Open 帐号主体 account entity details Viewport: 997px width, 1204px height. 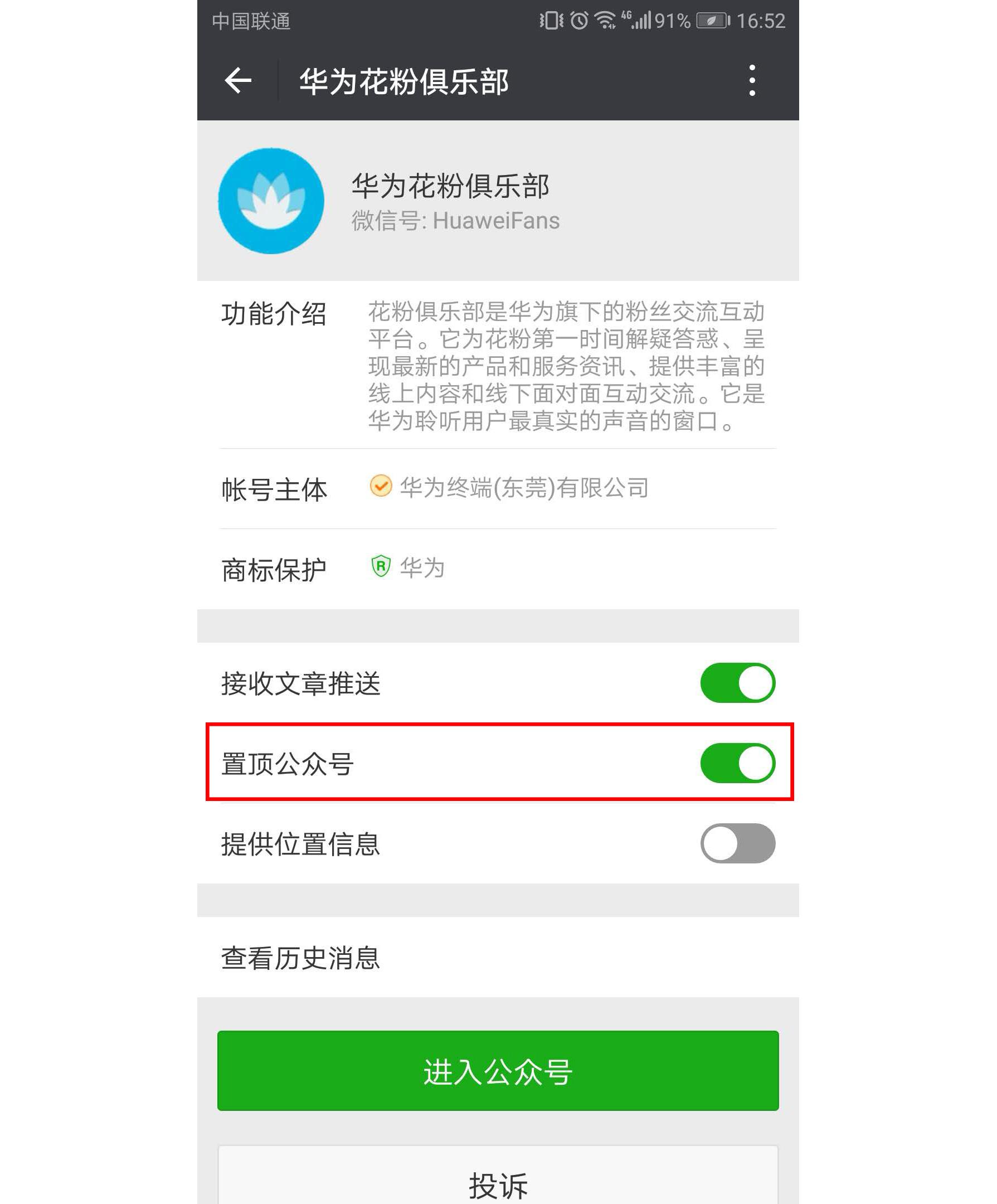(x=498, y=488)
